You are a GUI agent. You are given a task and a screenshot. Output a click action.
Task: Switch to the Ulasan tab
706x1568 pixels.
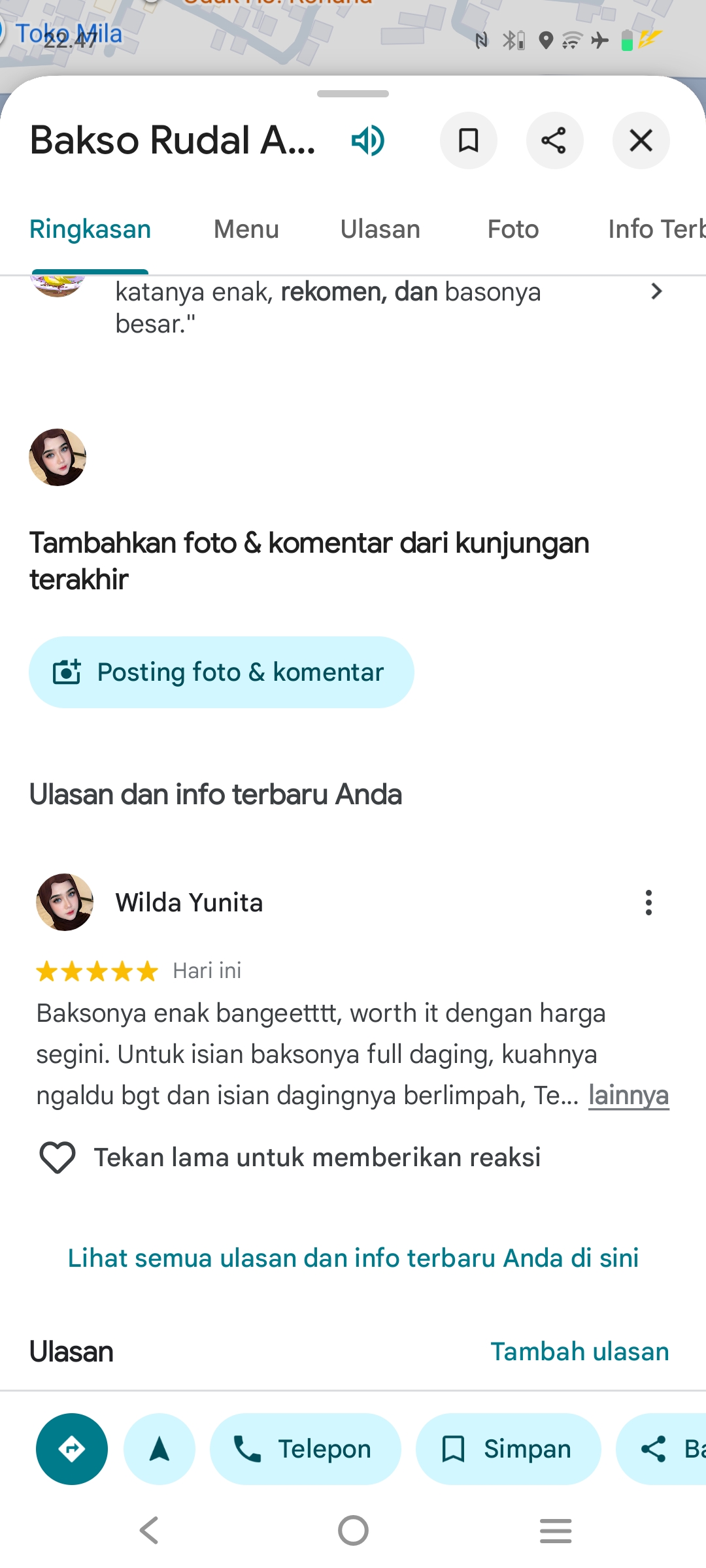(x=380, y=229)
